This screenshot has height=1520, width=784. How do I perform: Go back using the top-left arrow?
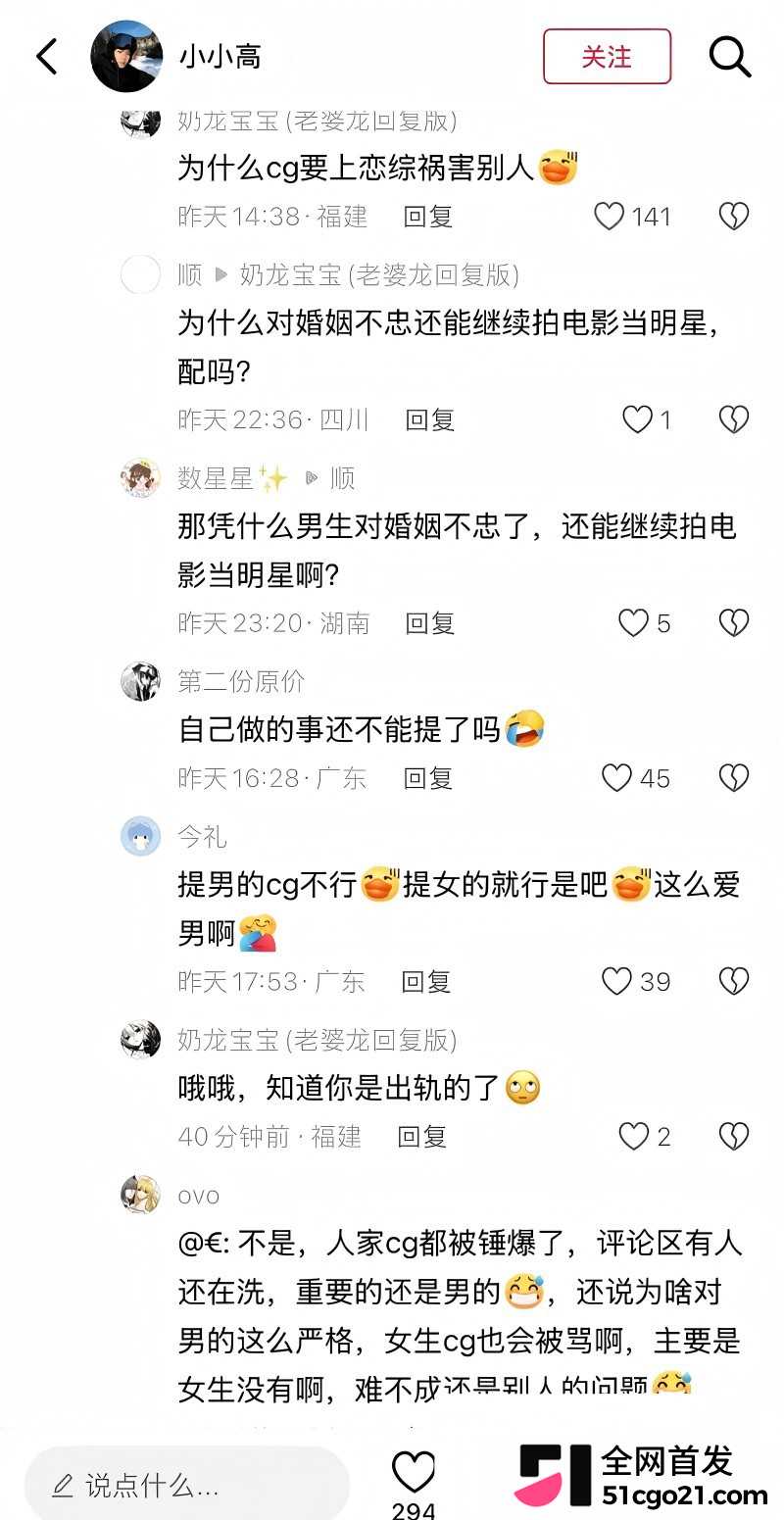pos(47,57)
